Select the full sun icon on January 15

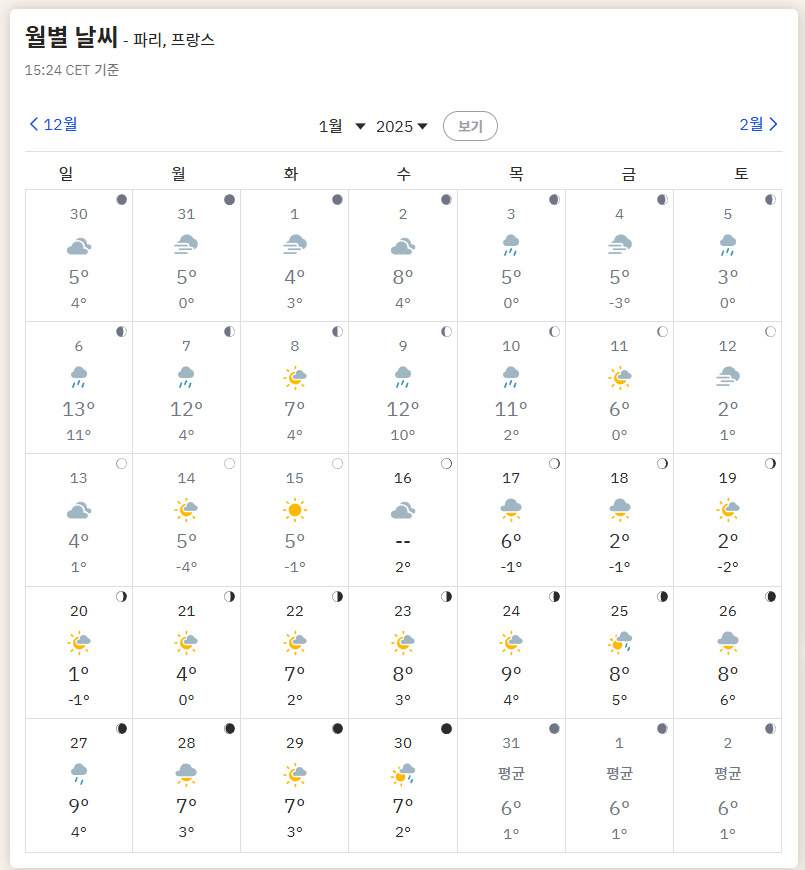[295, 510]
